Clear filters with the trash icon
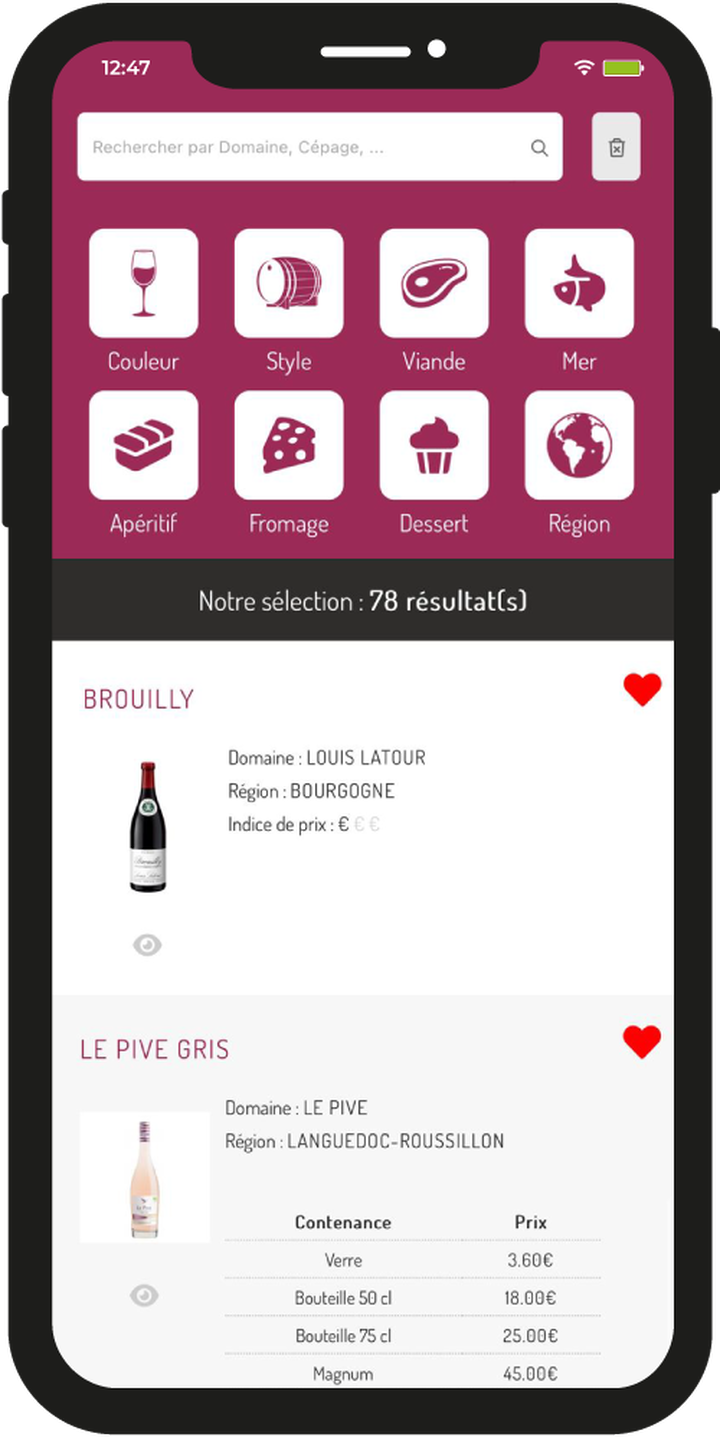The height and width of the screenshot is (1437, 720). [616, 147]
